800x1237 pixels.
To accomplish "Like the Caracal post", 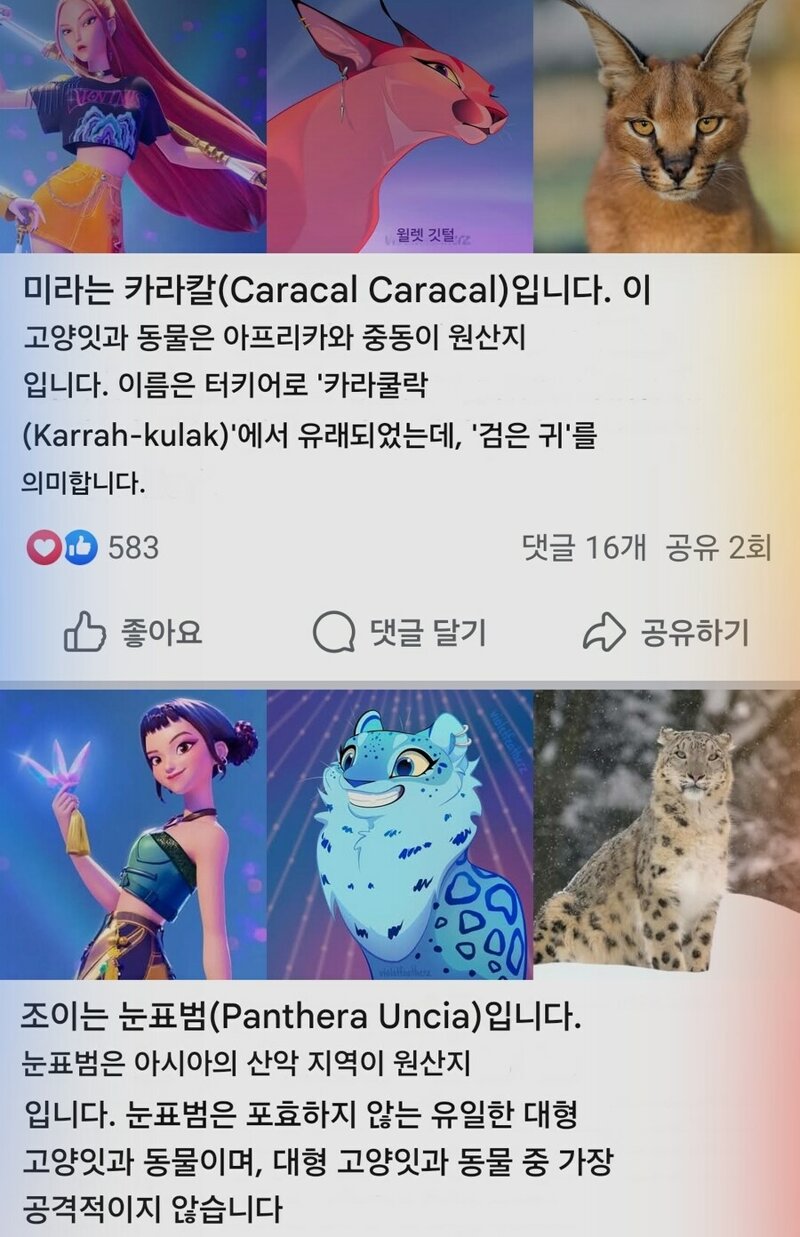I will coord(133,633).
